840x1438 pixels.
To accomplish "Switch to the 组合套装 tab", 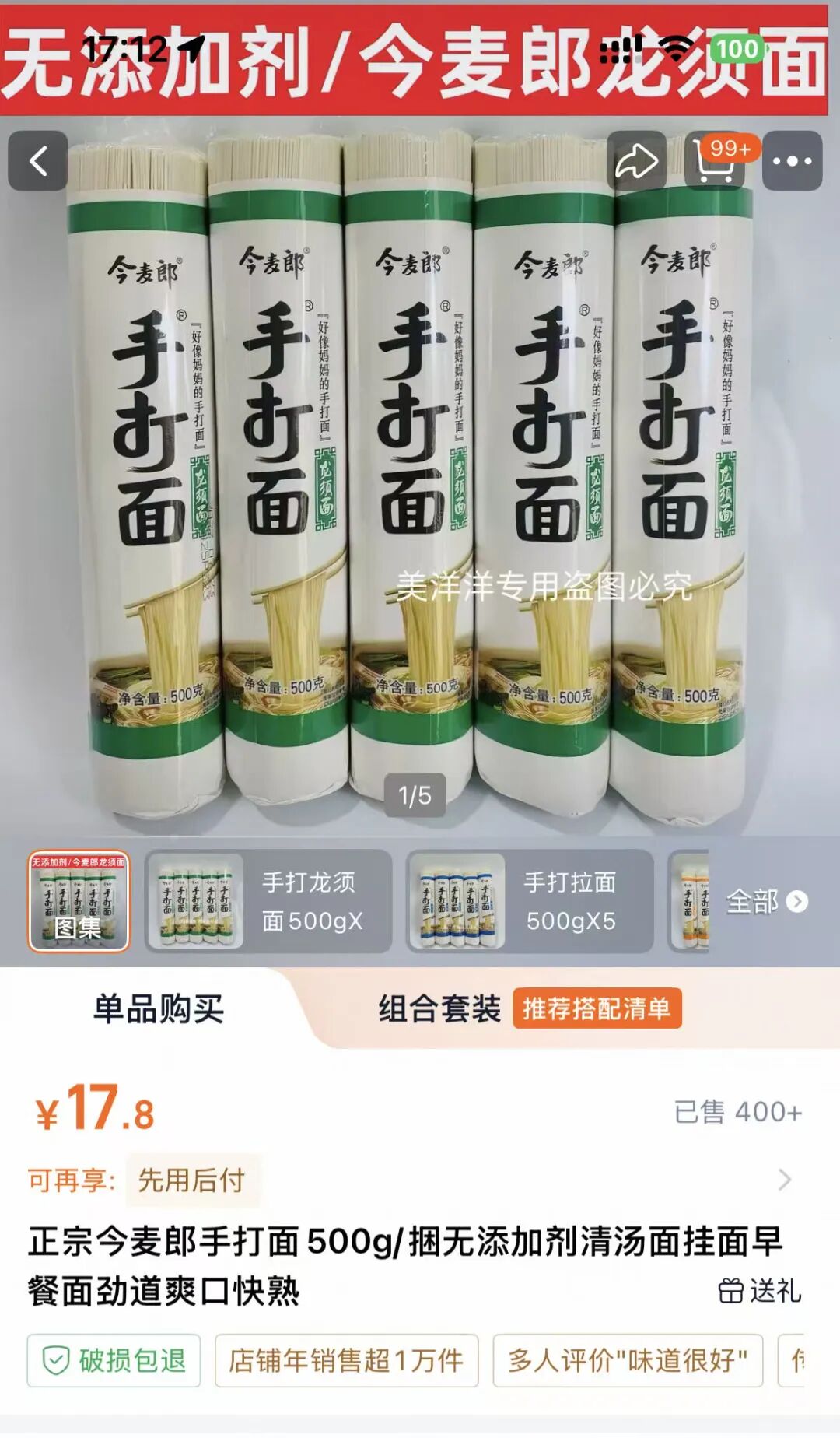I will pyautogui.click(x=439, y=1008).
